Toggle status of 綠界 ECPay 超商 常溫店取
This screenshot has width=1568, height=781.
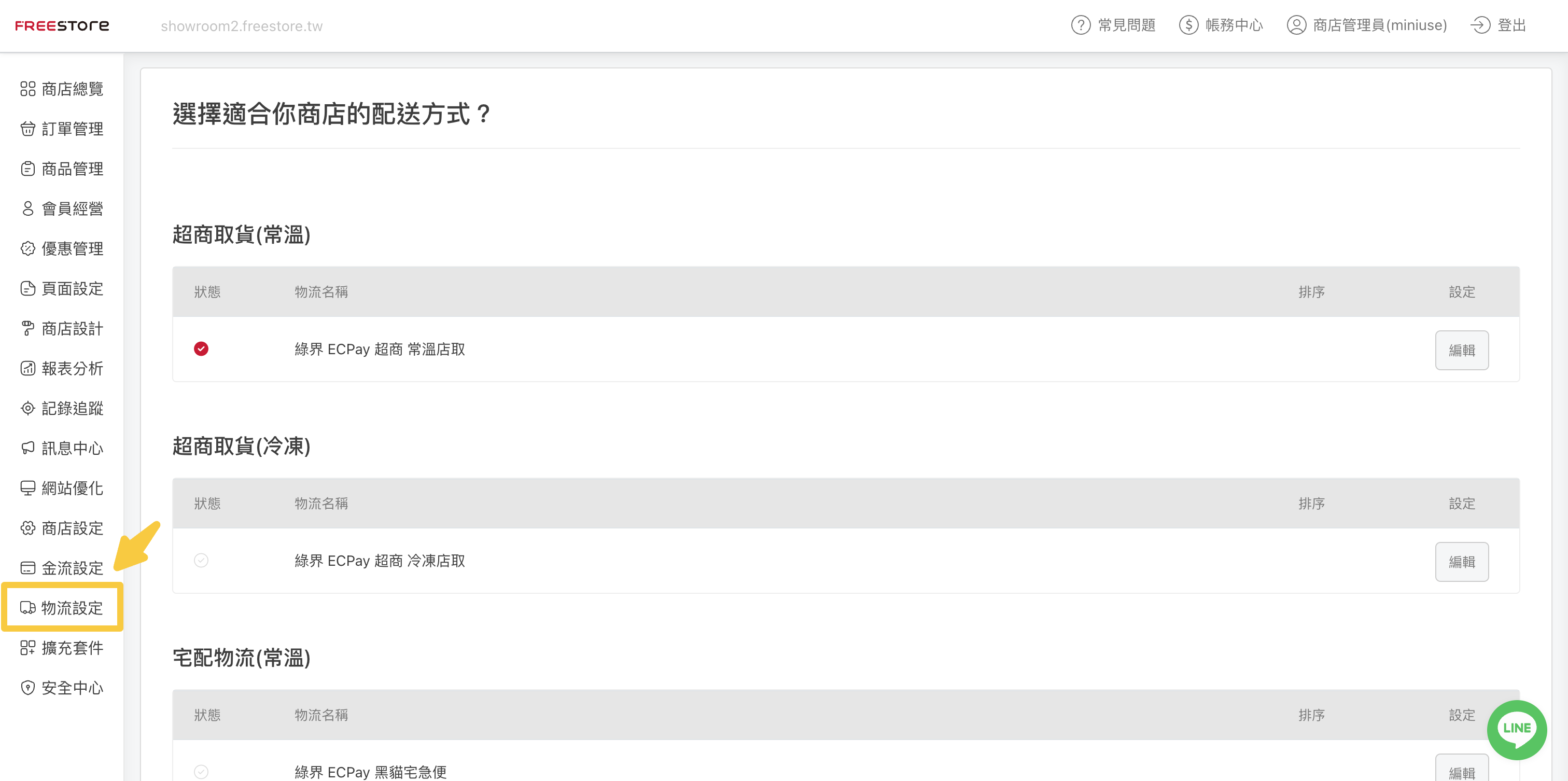[201, 349]
